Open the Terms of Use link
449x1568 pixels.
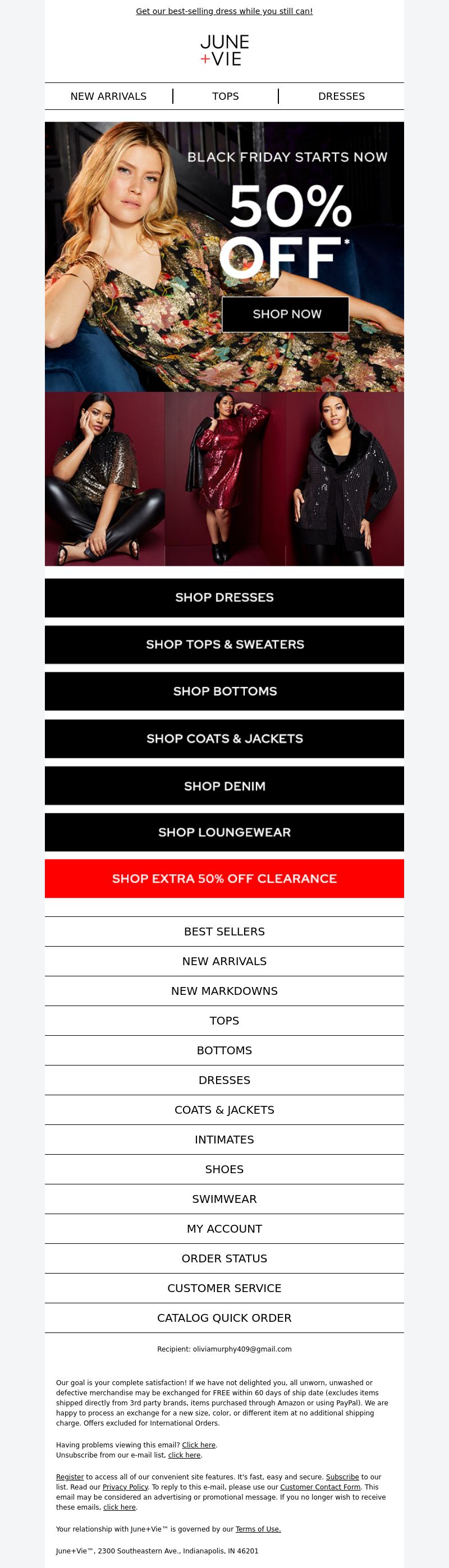point(258,1529)
